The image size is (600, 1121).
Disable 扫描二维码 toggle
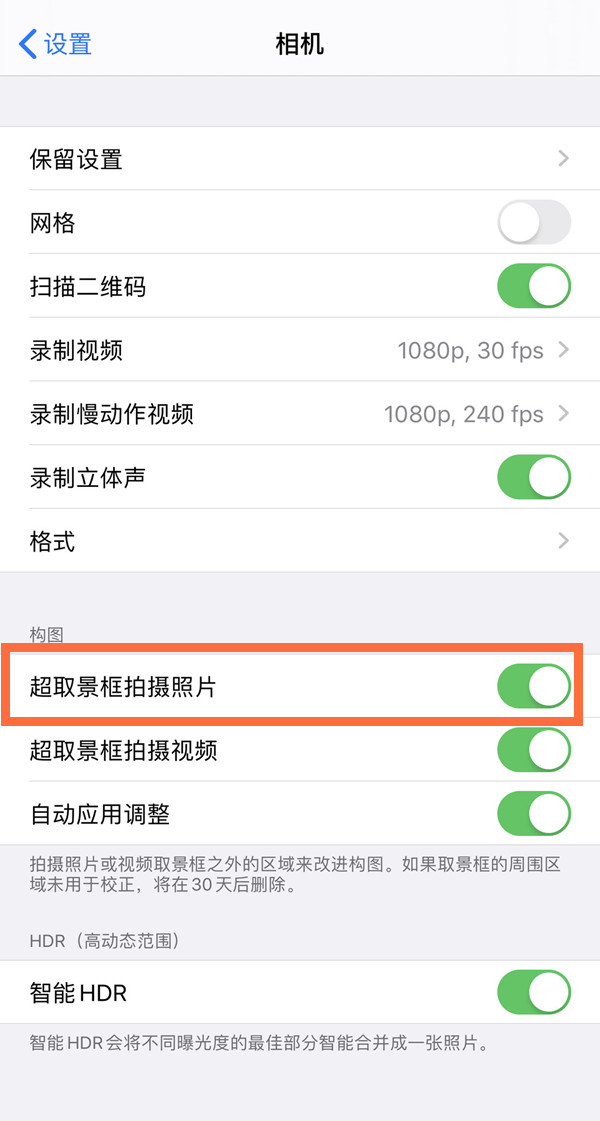click(534, 287)
